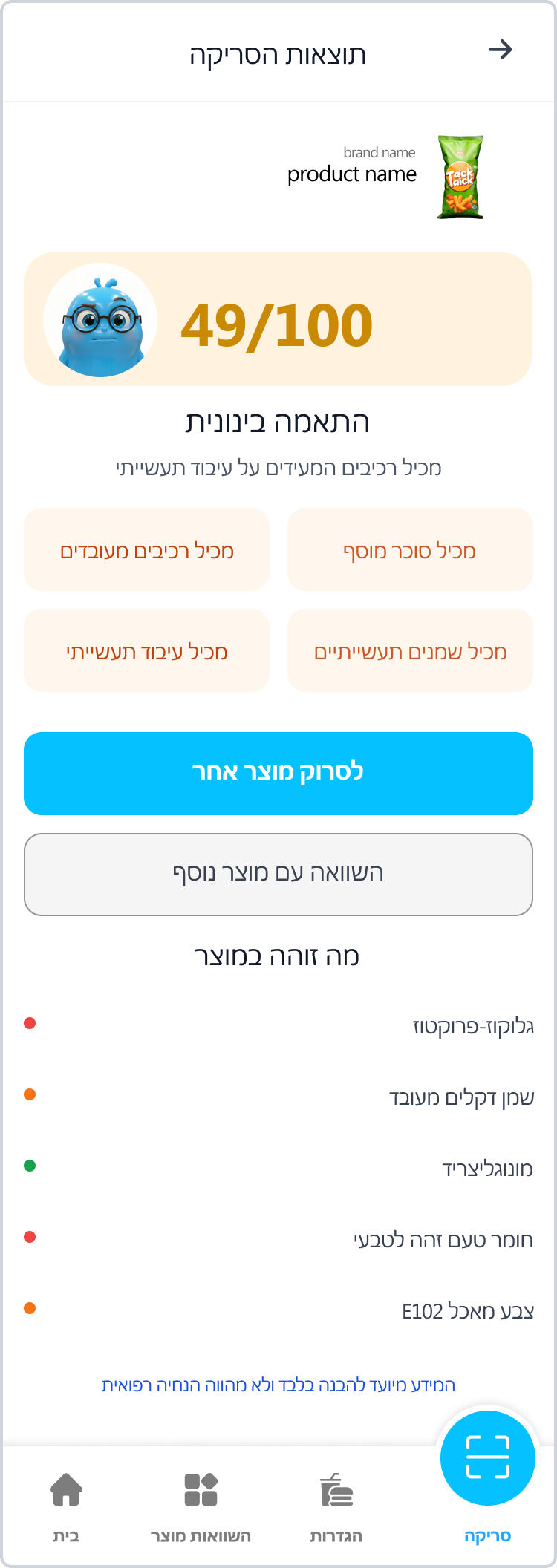The image size is (557, 1568).
Task: Tap לסרוק מוצר אחר to scan another product
Action: pyautogui.click(x=278, y=773)
